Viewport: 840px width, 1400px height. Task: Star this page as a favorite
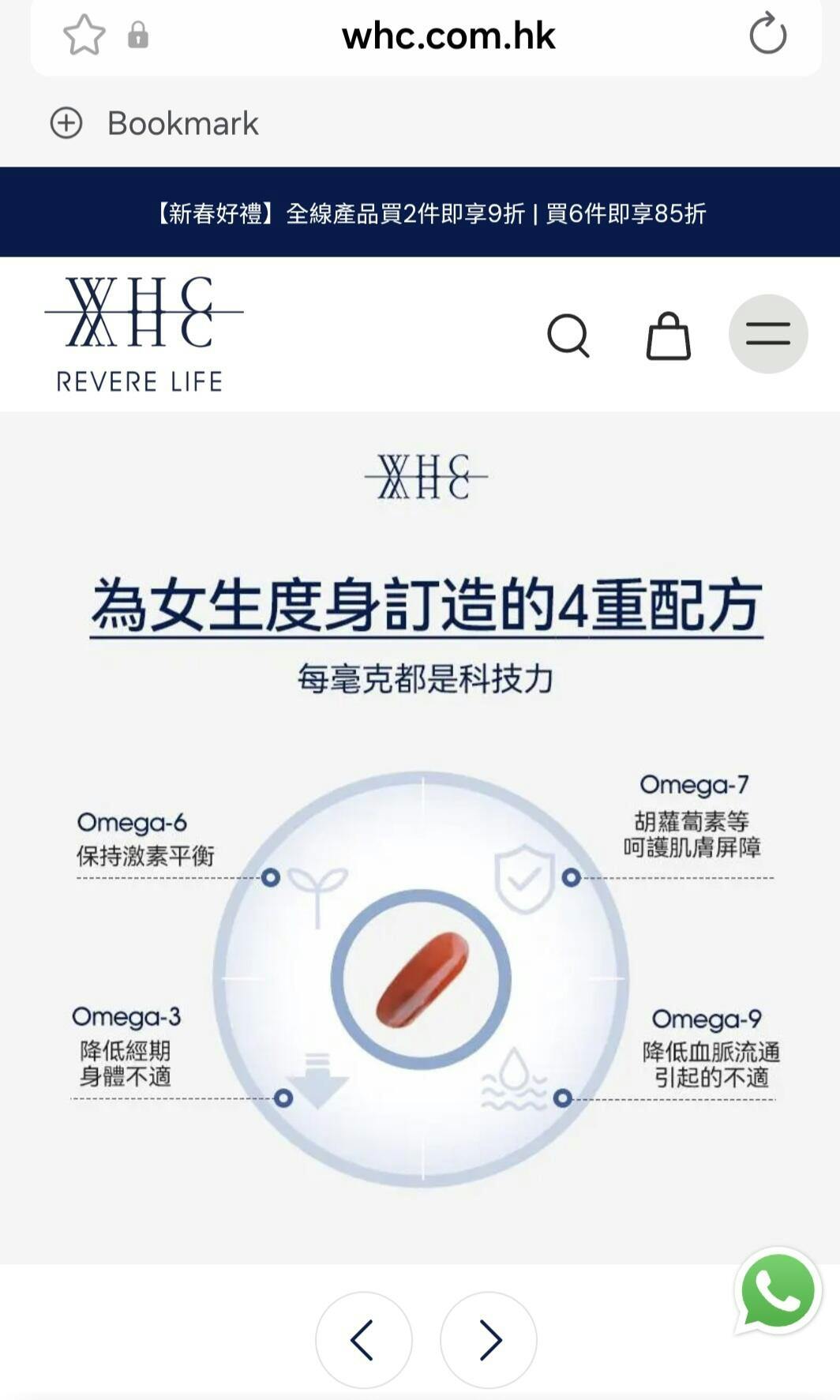84,36
